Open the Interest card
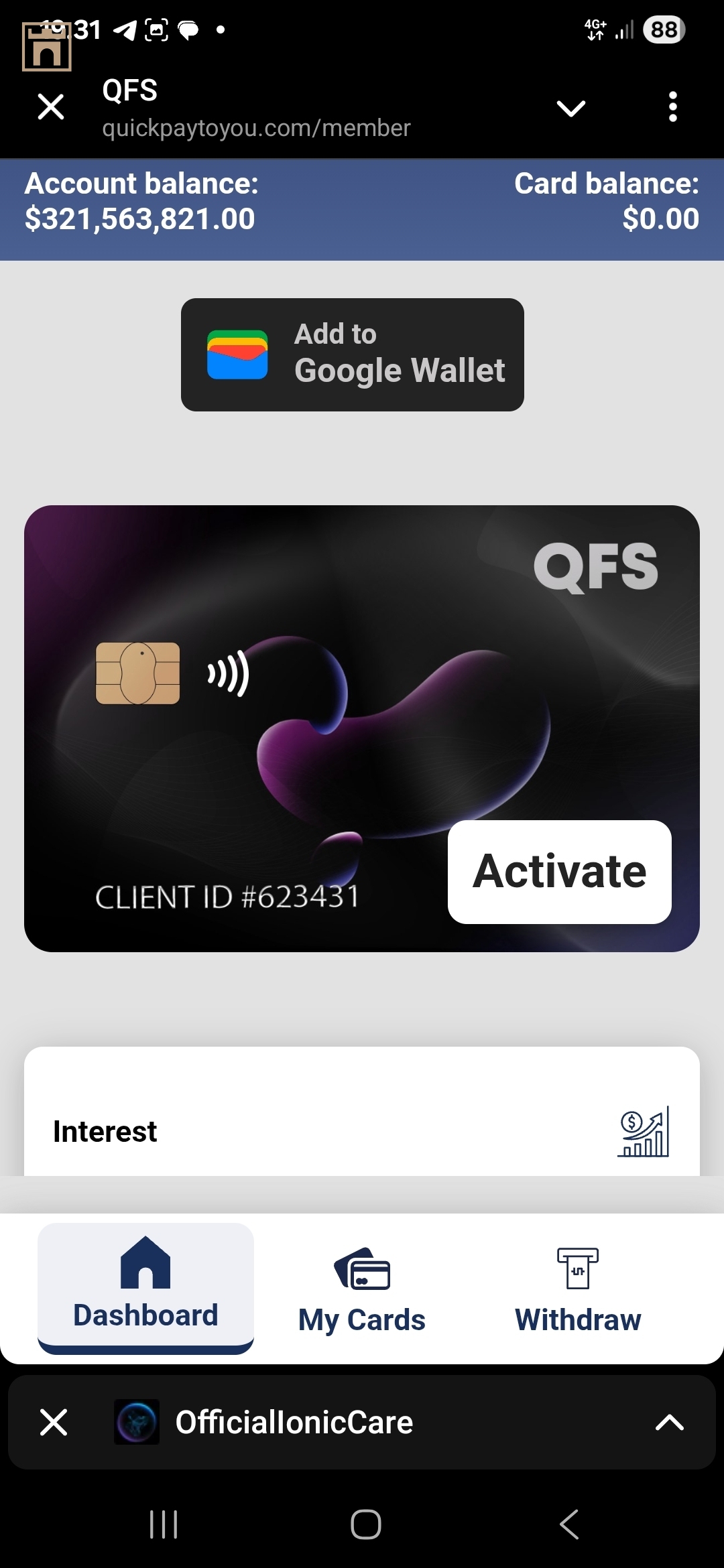 pos(362,1131)
